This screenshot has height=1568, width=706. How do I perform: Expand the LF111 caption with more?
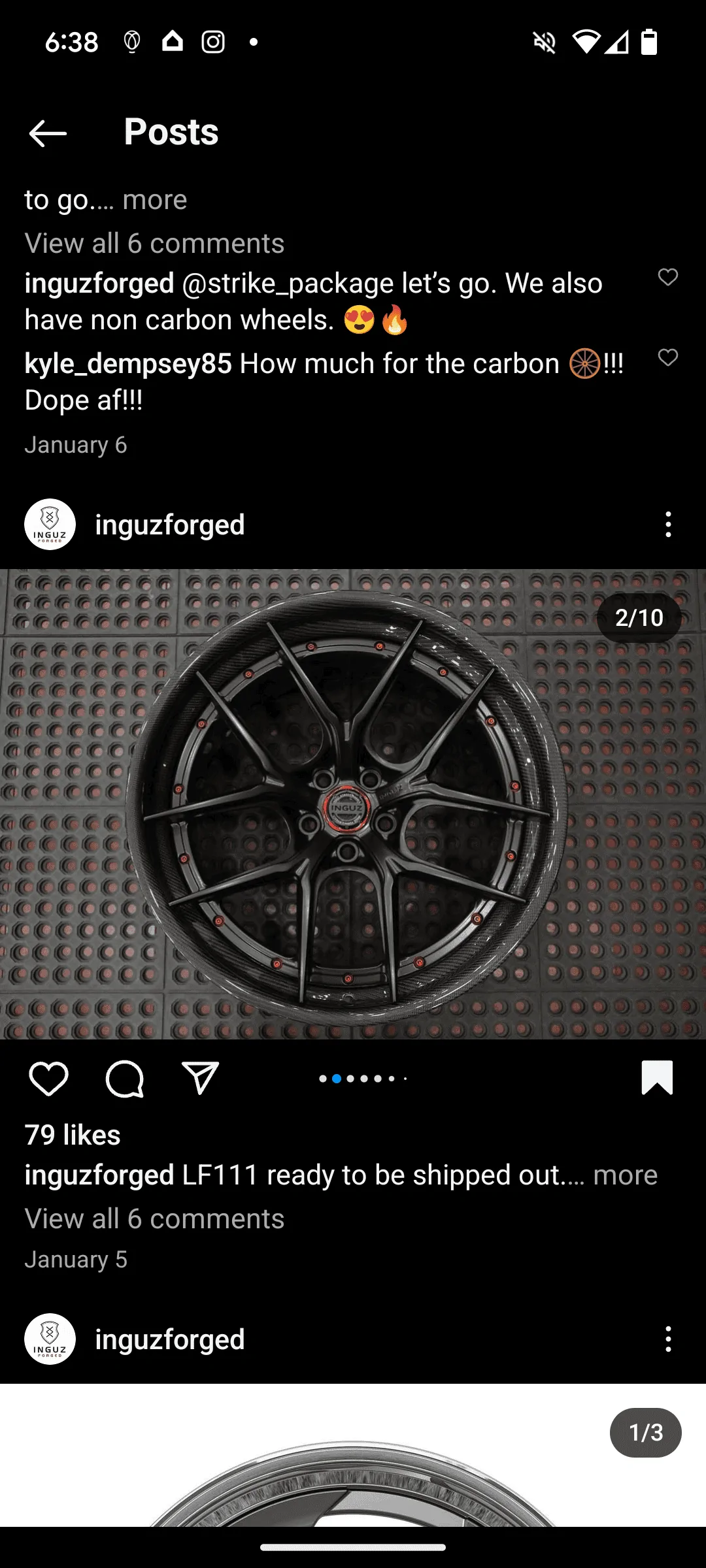pos(625,1175)
